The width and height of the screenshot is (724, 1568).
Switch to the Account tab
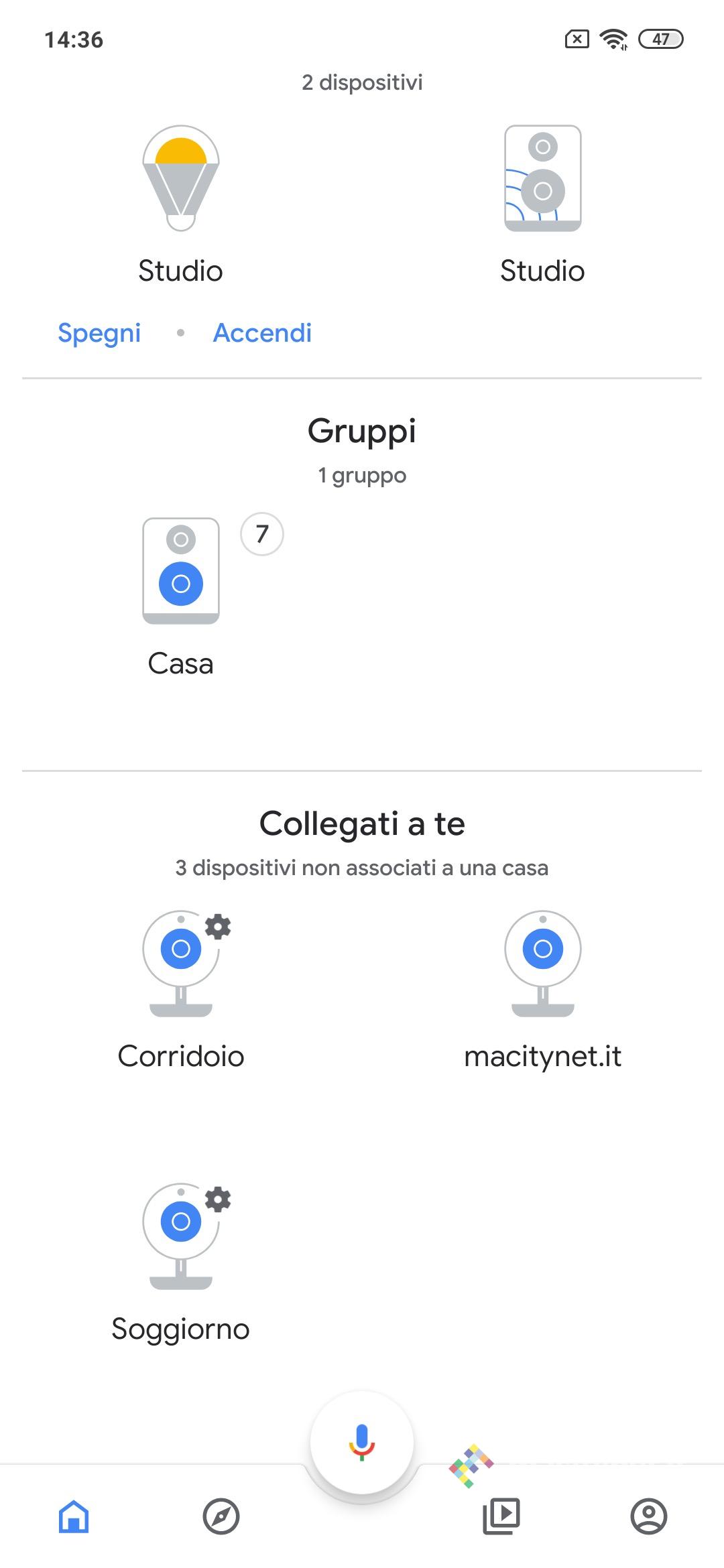(649, 1516)
